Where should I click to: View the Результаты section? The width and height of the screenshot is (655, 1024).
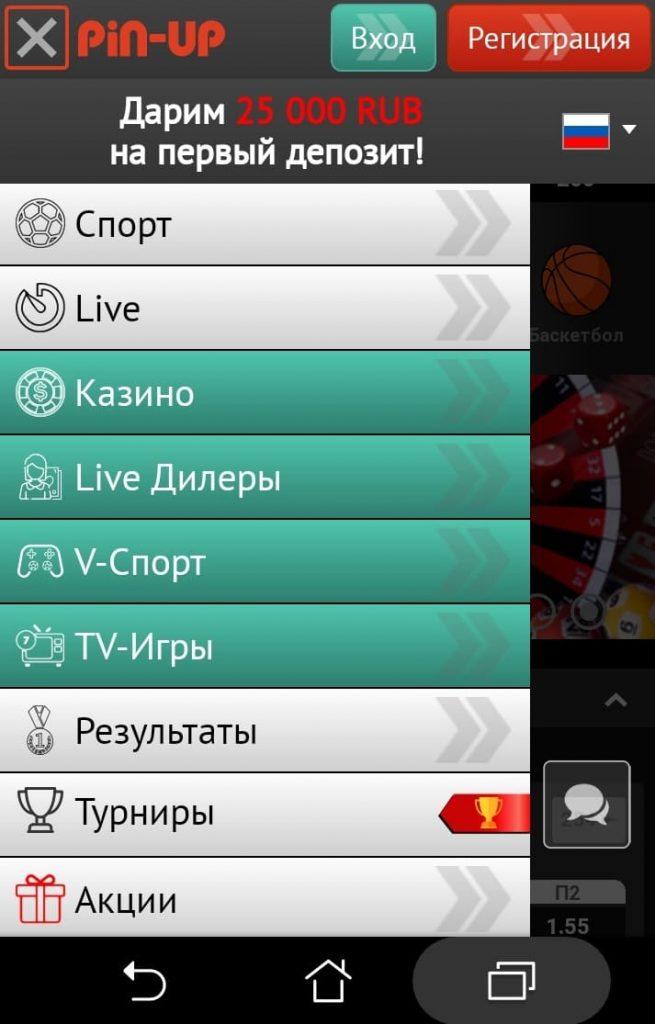(265, 731)
